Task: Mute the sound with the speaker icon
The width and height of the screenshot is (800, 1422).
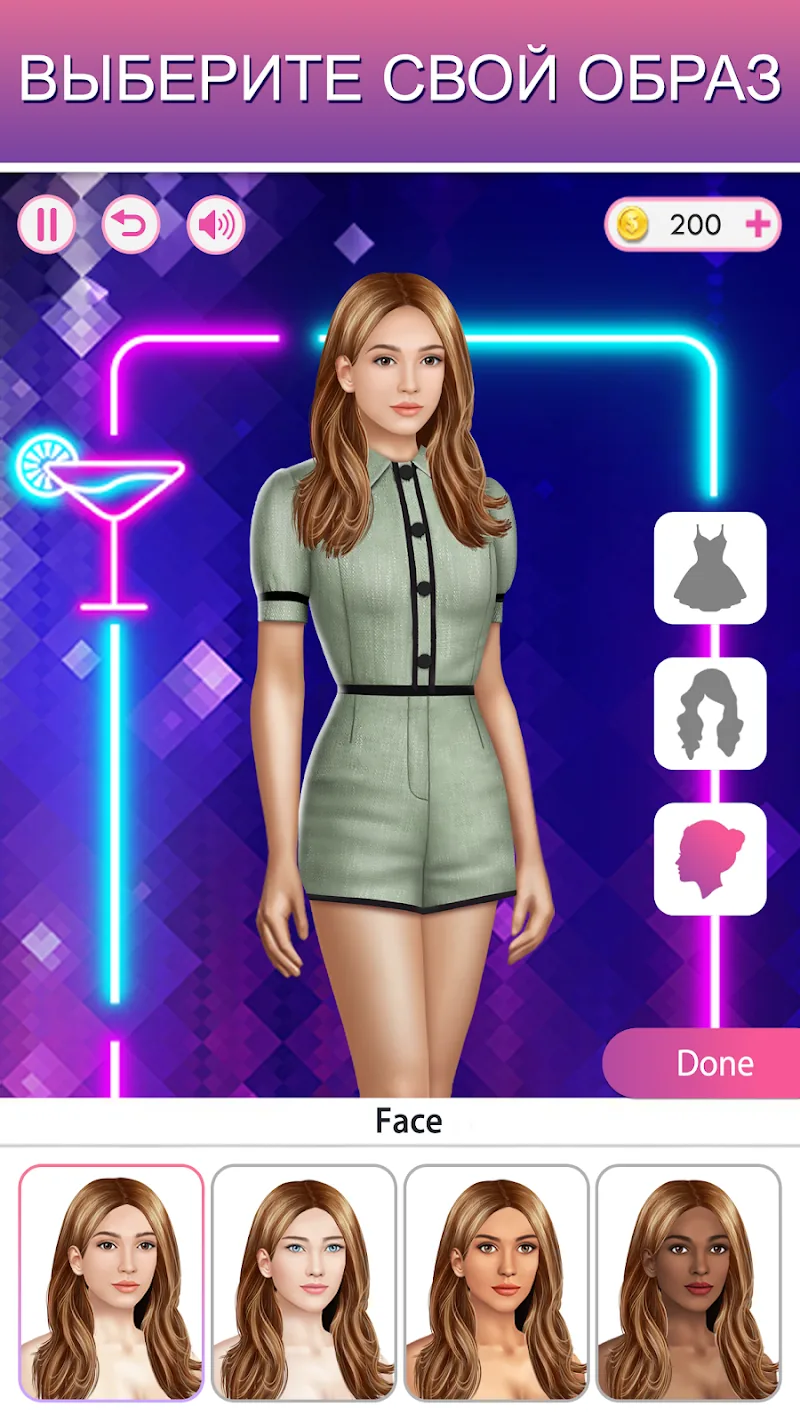Action: pos(216,224)
